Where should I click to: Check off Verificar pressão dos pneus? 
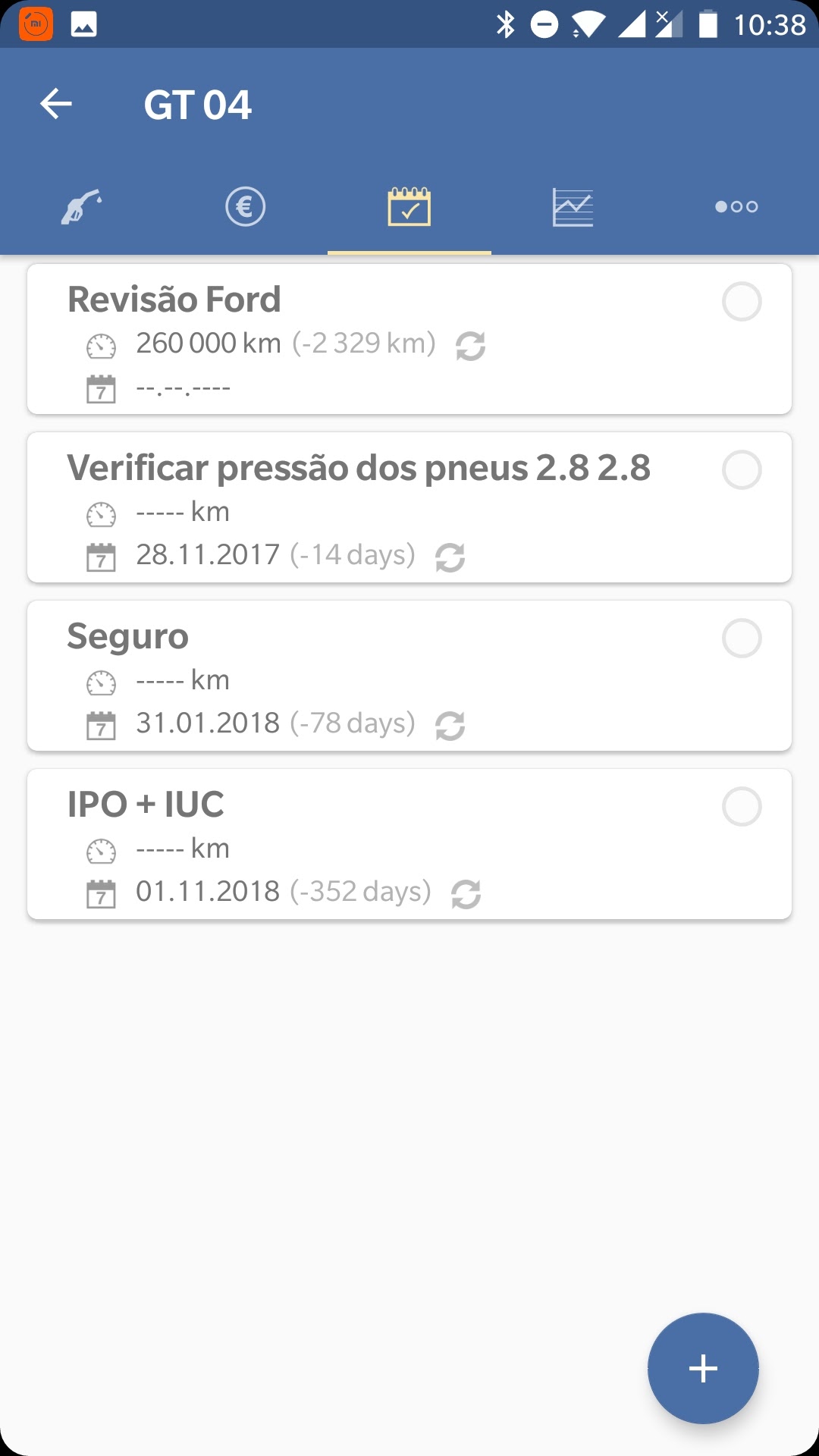click(742, 470)
